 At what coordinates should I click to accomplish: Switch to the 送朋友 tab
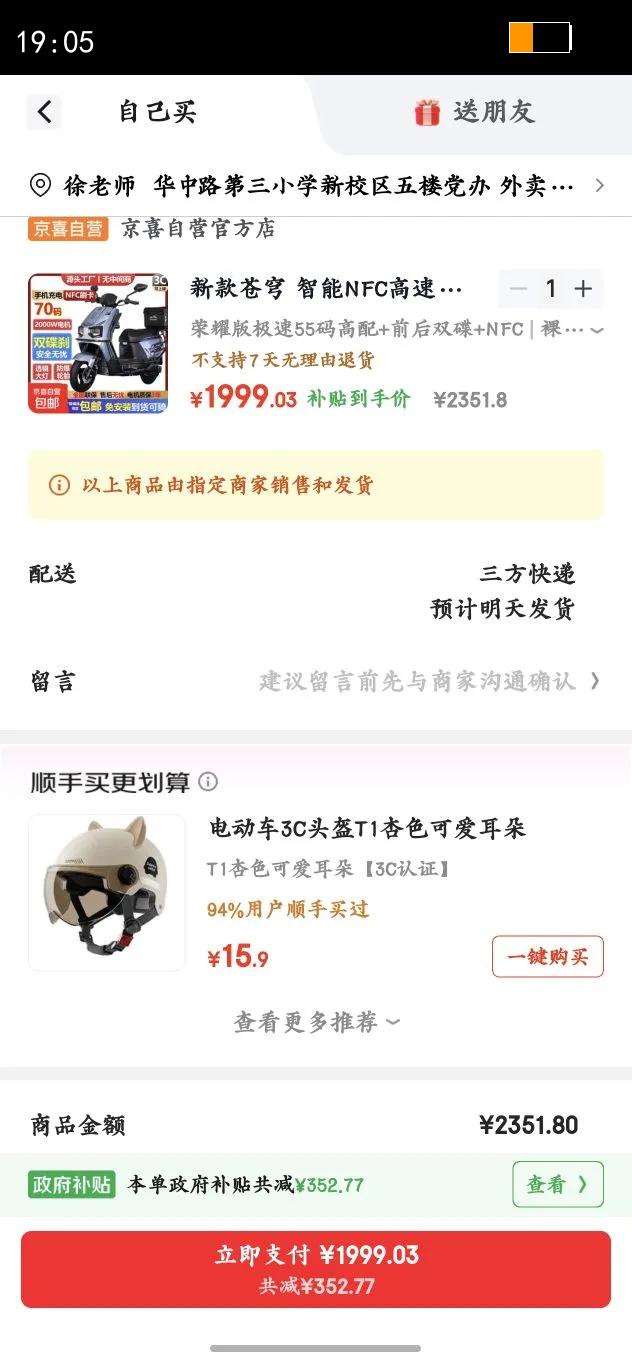[x=474, y=112]
